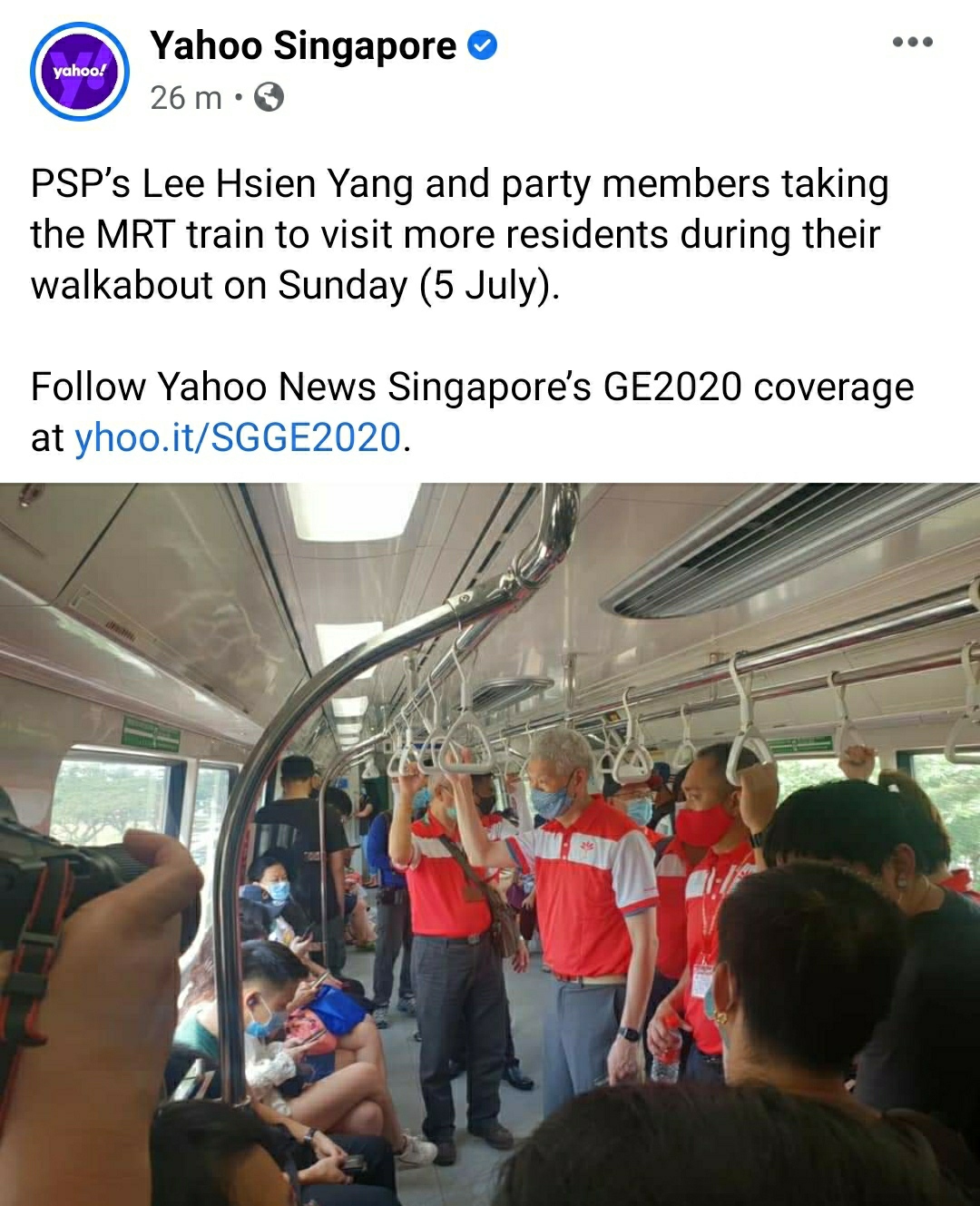Viewport: 980px width, 1206px height.
Task: View the MRT train photo full screen
Action: coord(490,844)
